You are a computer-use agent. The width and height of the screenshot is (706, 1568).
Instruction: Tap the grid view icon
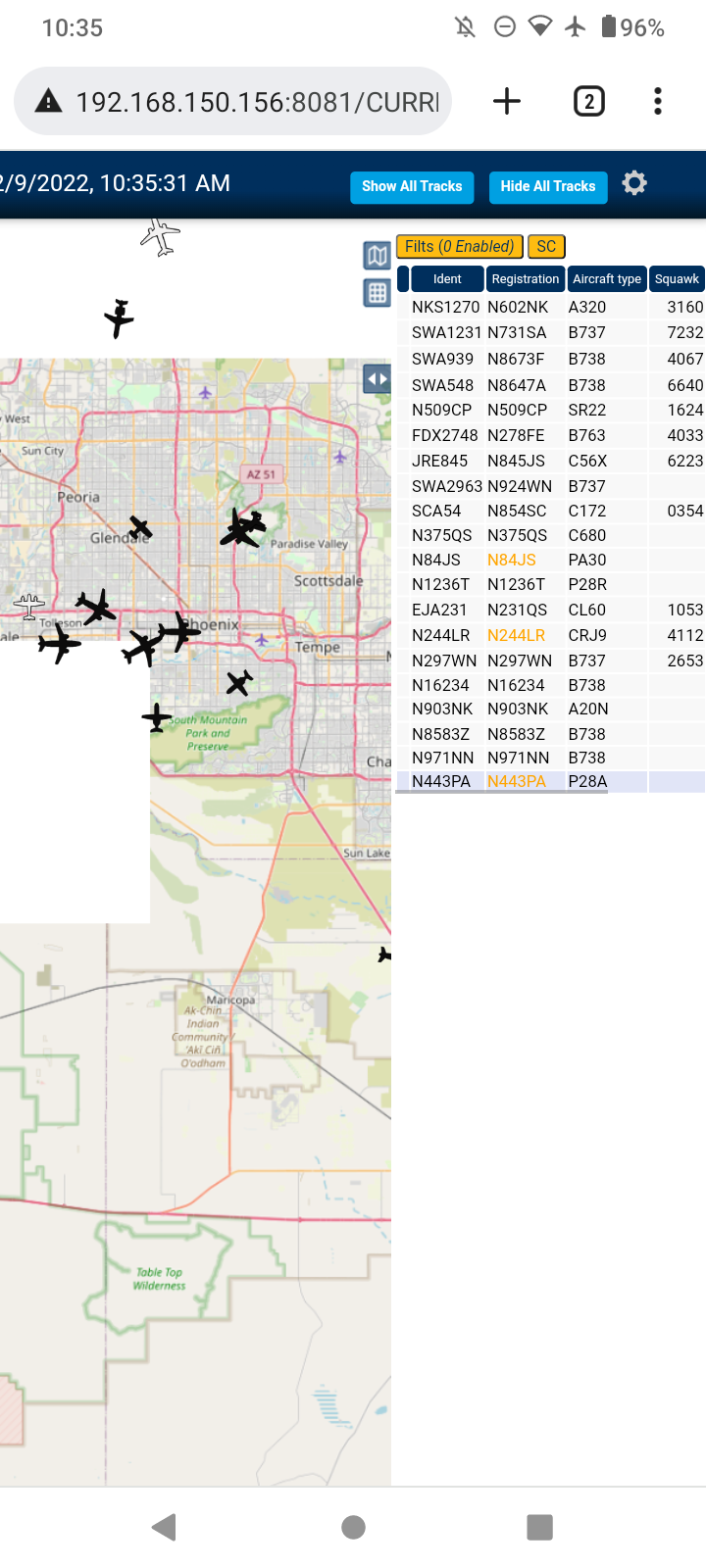[x=378, y=292]
